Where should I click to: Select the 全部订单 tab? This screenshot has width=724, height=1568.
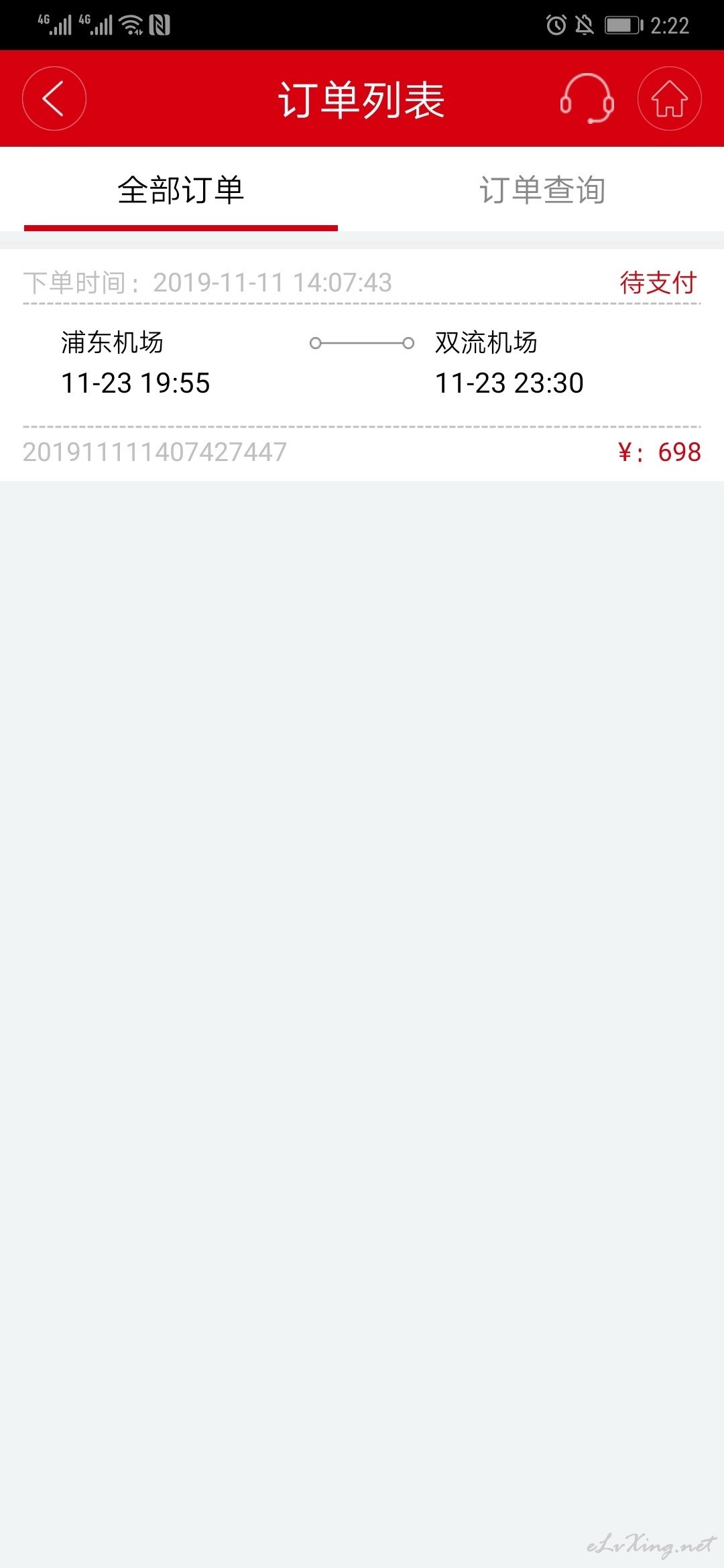point(181,190)
